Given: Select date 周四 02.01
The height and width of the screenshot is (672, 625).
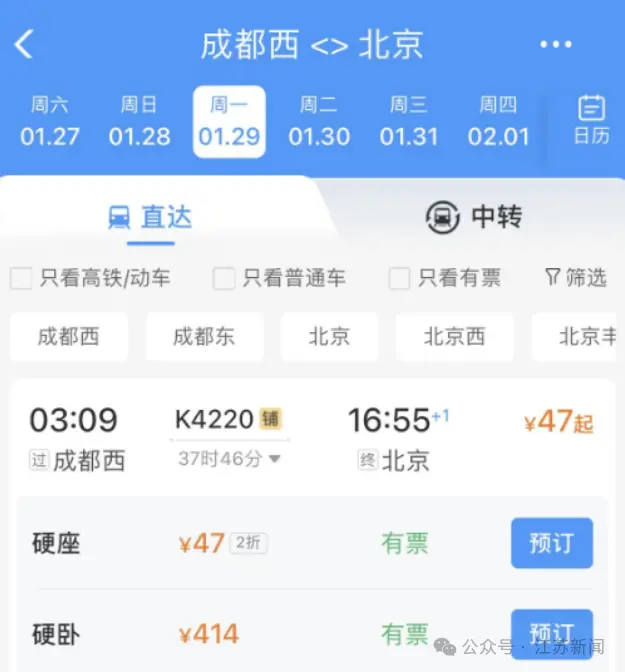Looking at the screenshot, I should click(498, 121).
